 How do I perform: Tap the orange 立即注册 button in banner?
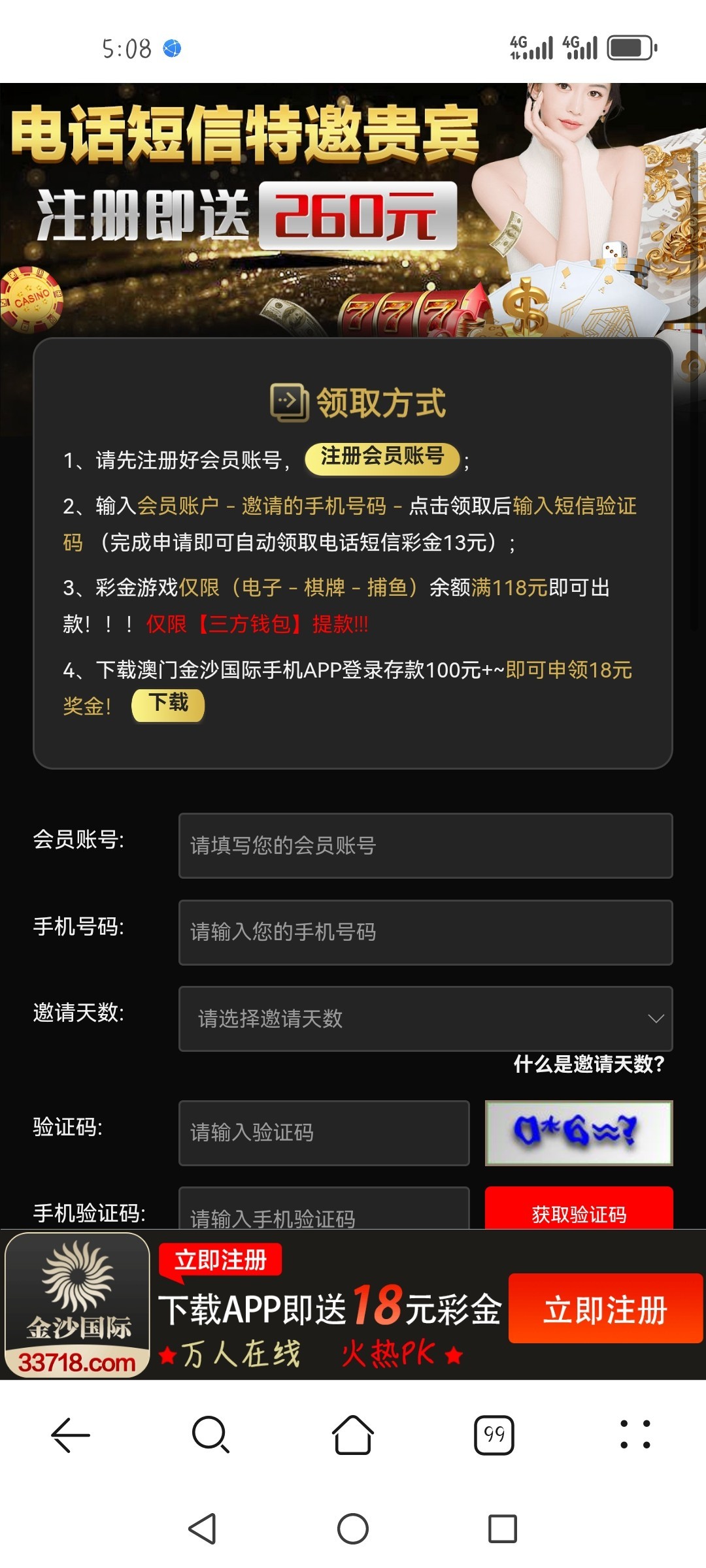tap(605, 1309)
